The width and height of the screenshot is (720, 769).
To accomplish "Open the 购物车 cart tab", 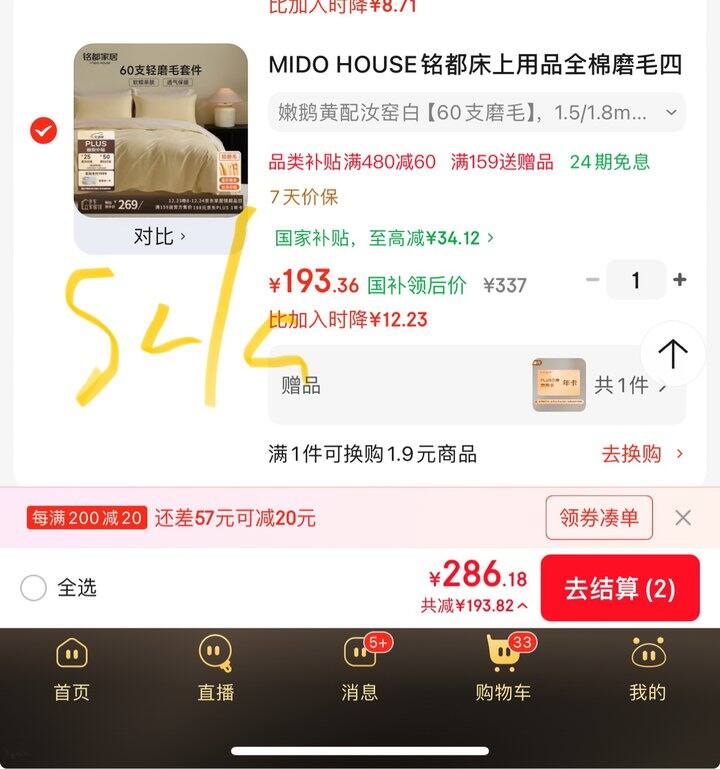I will [503, 670].
